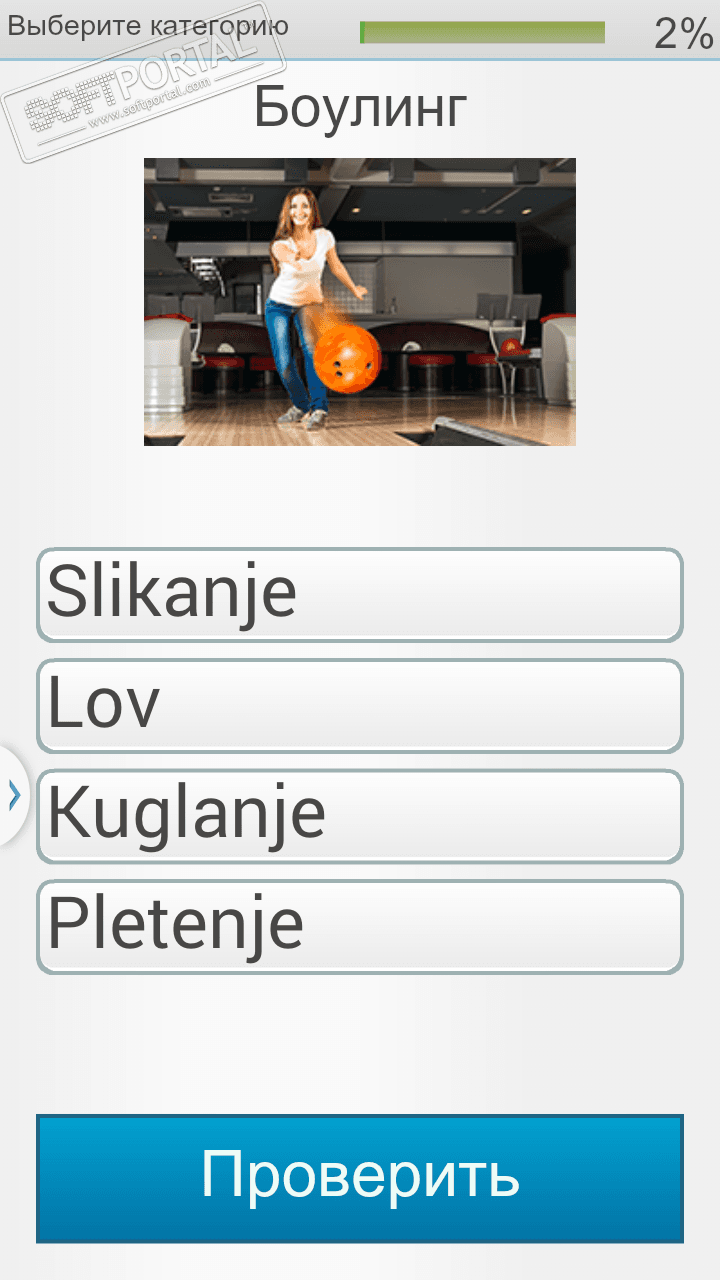This screenshot has height=1280, width=720.
Task: Select the answer Slikanje
Action: point(360,595)
